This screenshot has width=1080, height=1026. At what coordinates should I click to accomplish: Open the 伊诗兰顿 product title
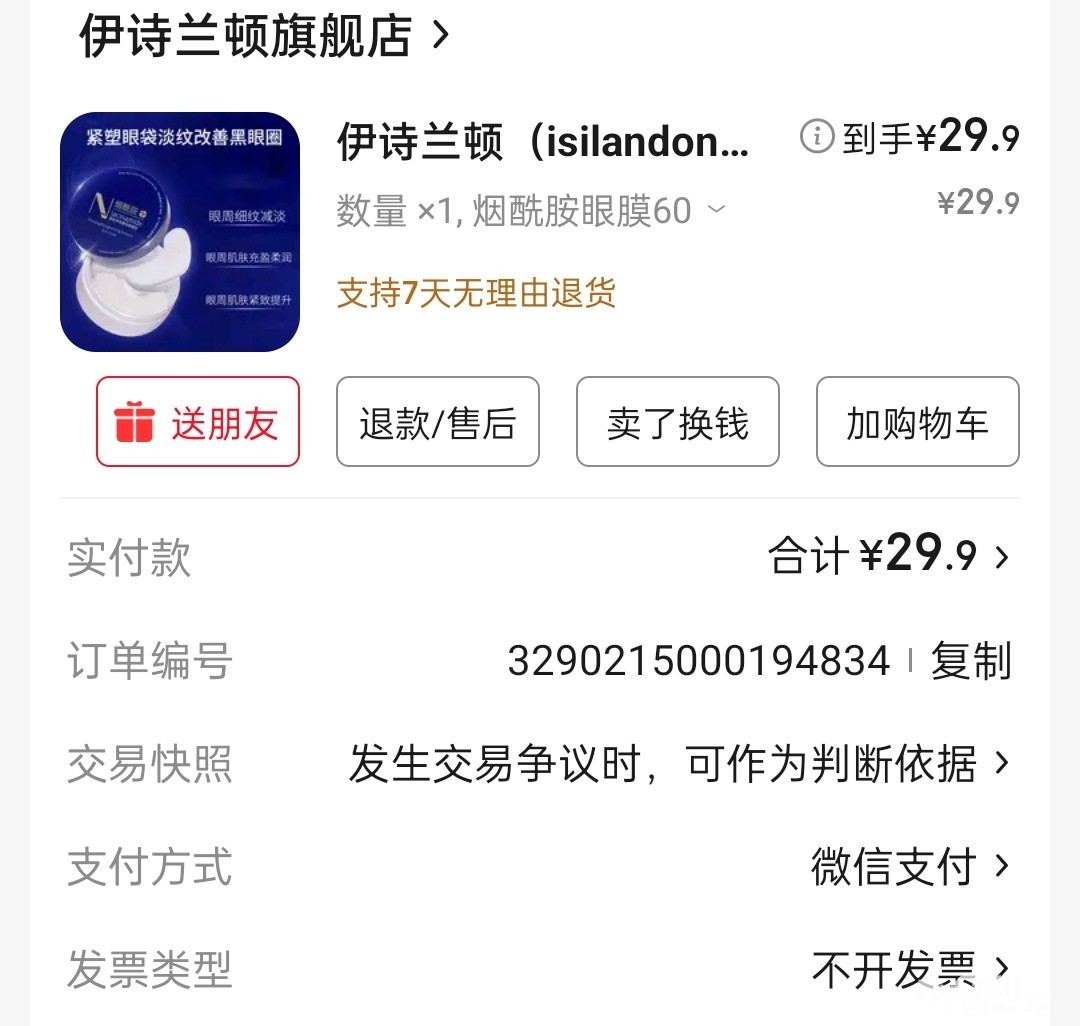point(543,142)
